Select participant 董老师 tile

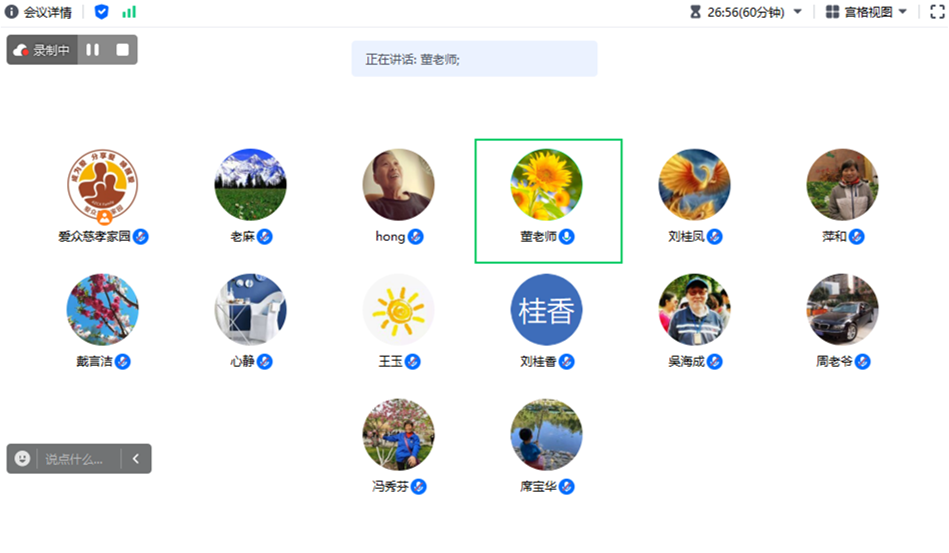pos(547,200)
